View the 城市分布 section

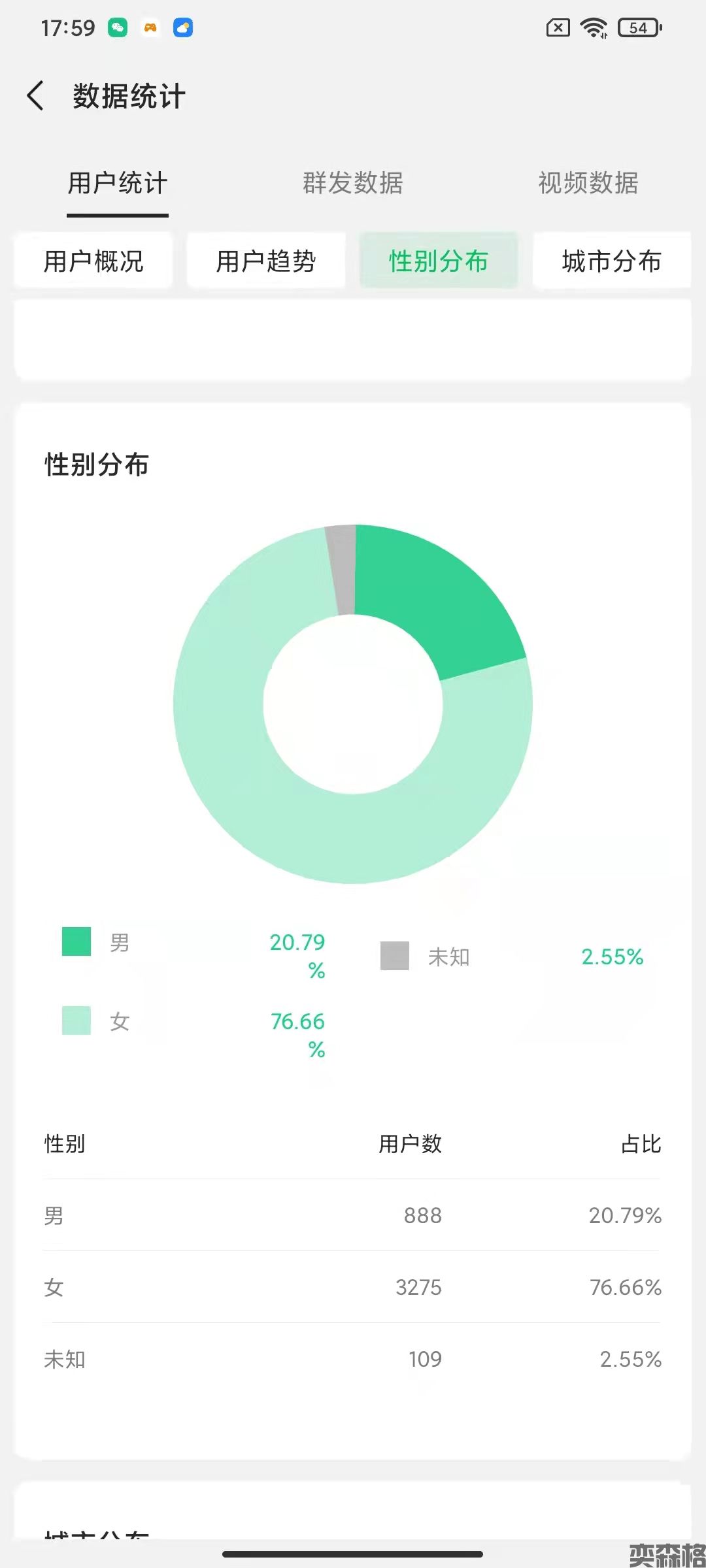(611, 261)
